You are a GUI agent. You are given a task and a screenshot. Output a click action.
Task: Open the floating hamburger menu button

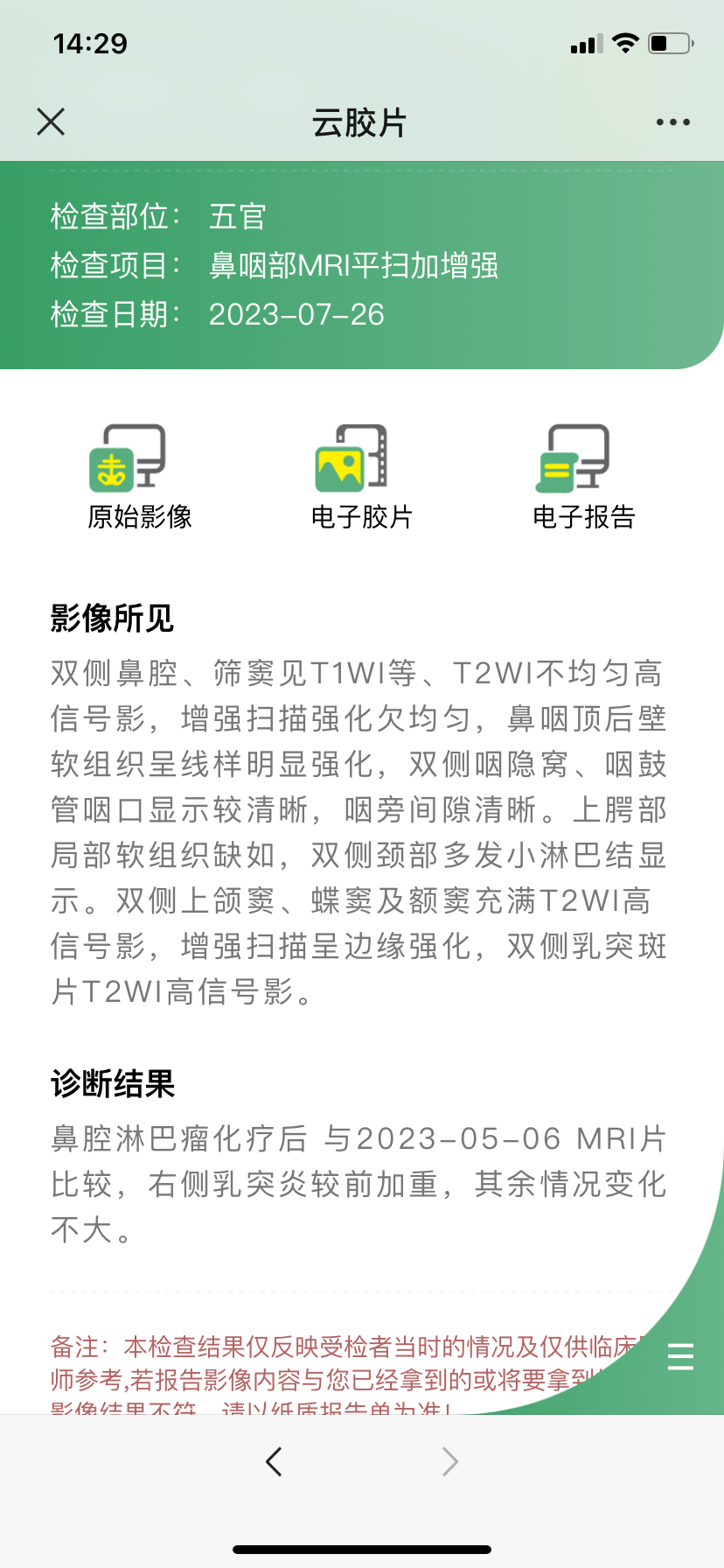[680, 1356]
